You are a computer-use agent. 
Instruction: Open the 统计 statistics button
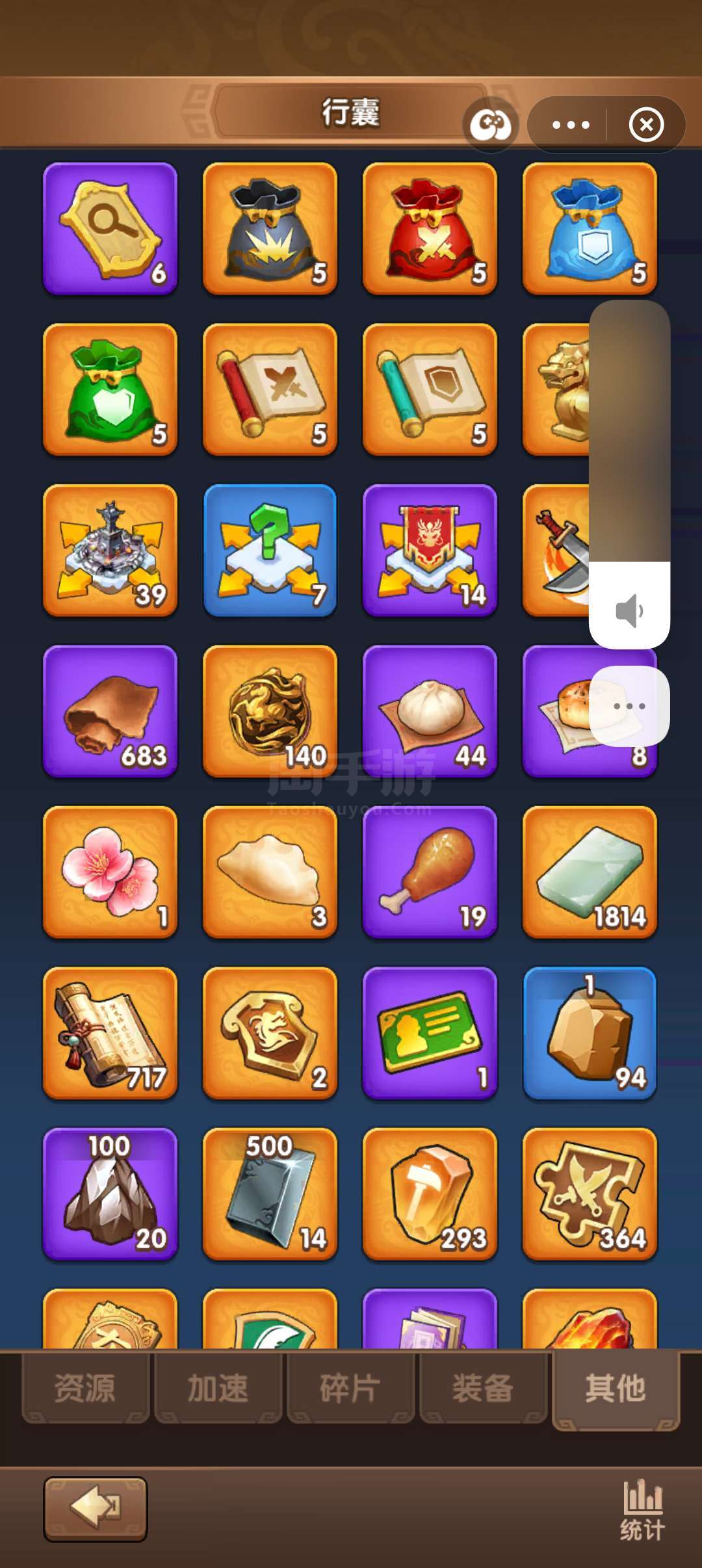point(642,1510)
